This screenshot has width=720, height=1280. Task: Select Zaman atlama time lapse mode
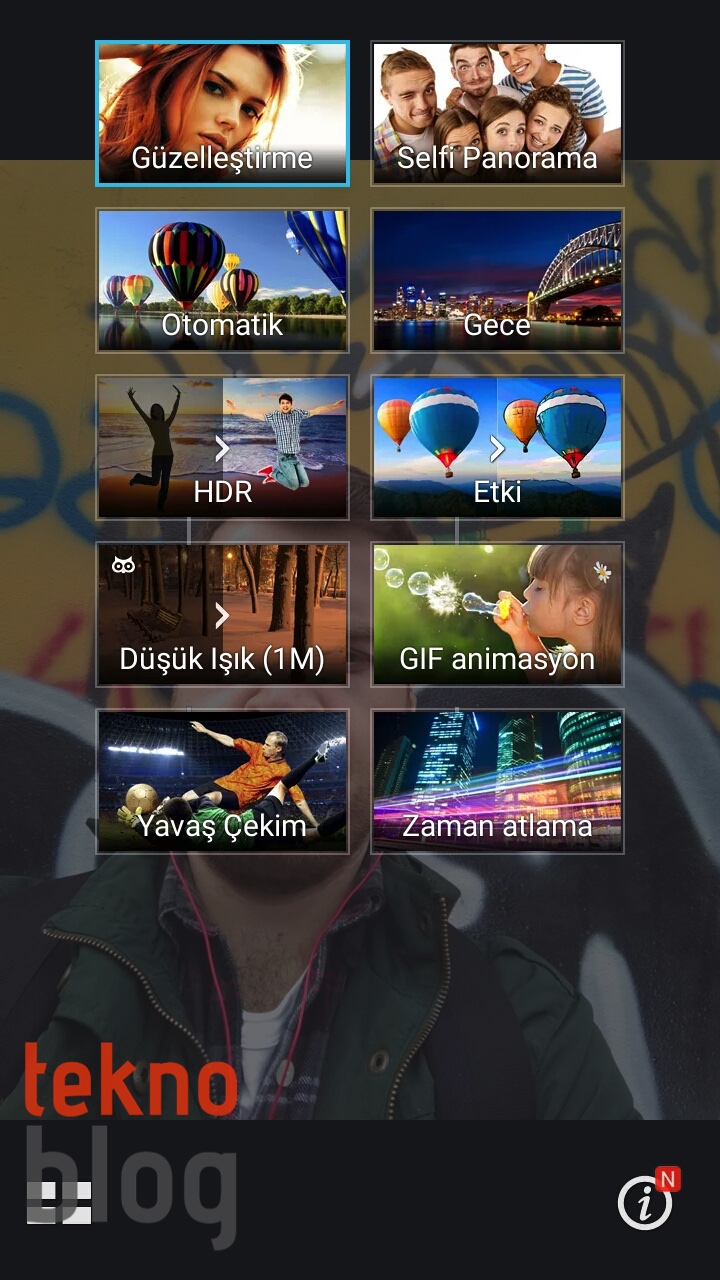pyautogui.click(x=497, y=781)
